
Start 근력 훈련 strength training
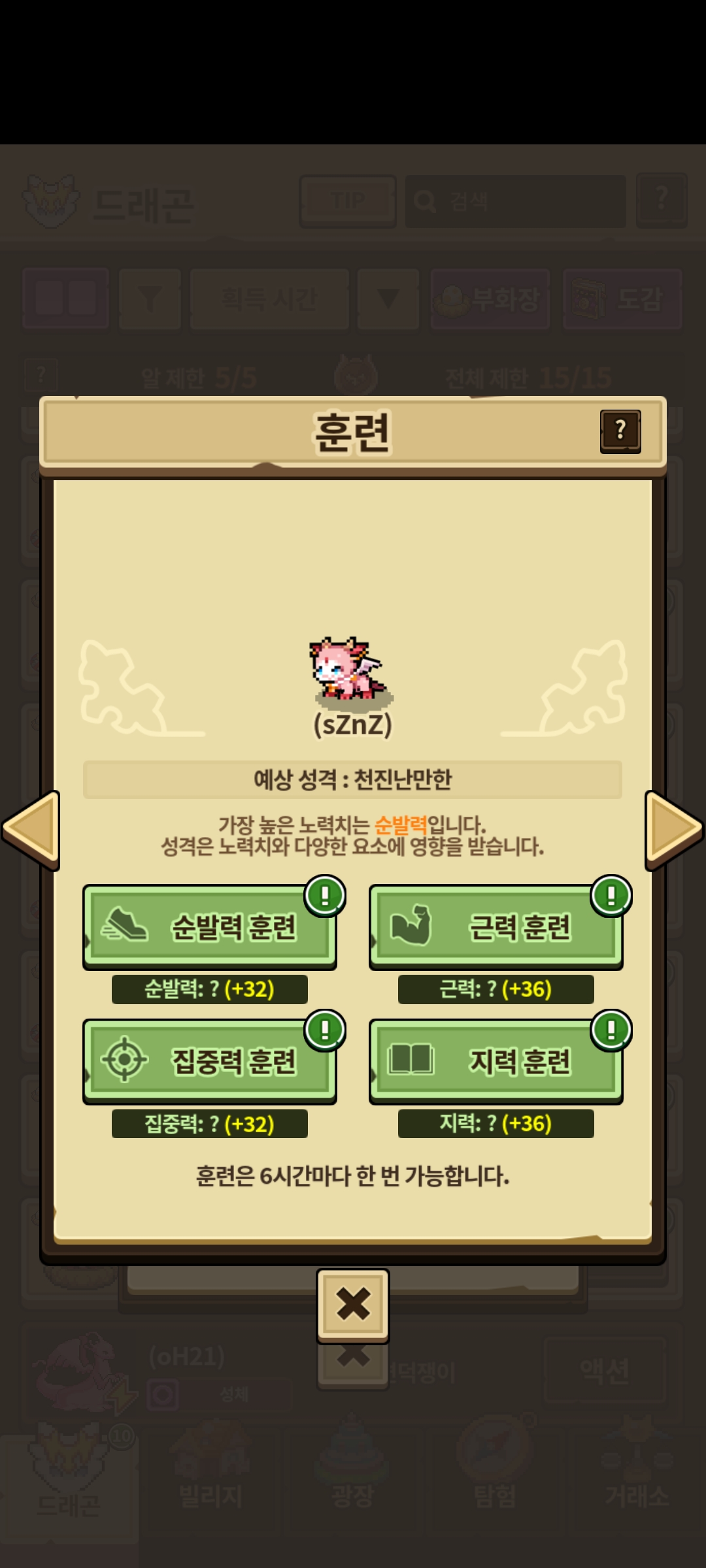pyautogui.click(x=496, y=927)
